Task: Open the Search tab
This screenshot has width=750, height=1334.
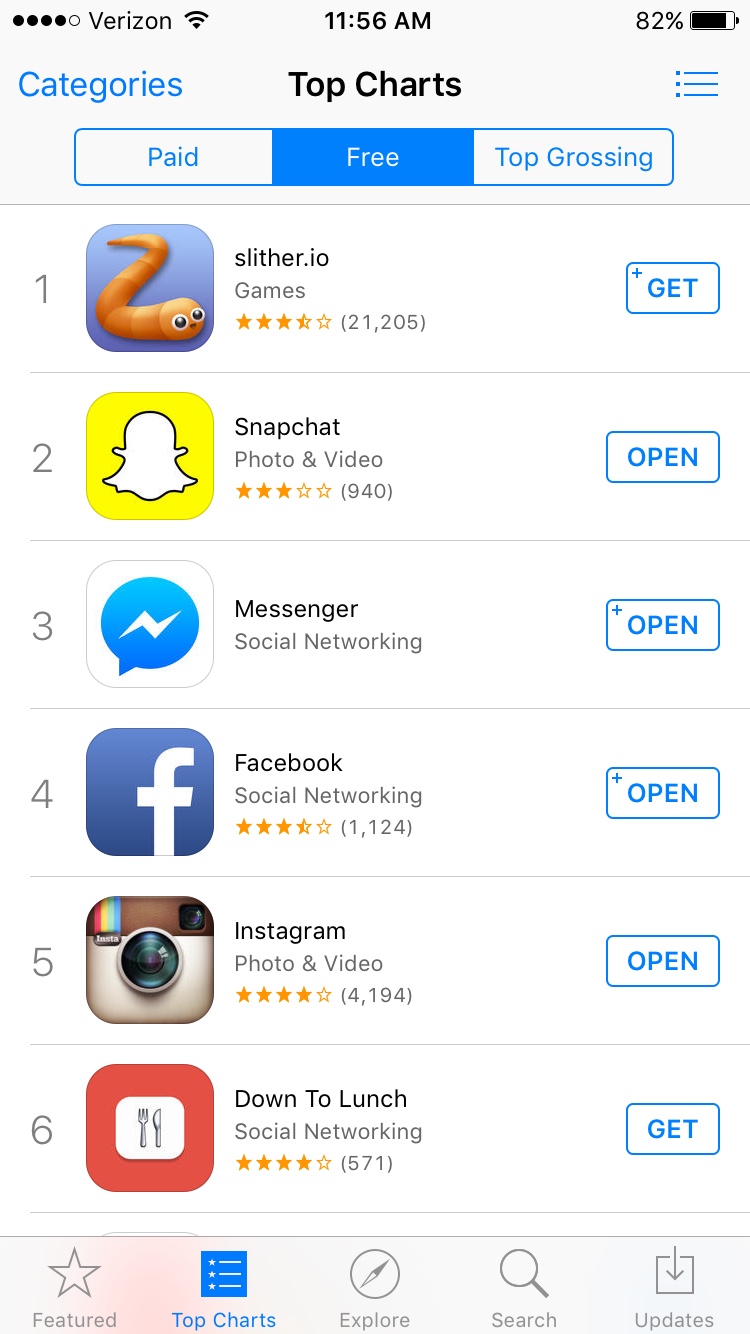Action: pyautogui.click(x=524, y=1289)
